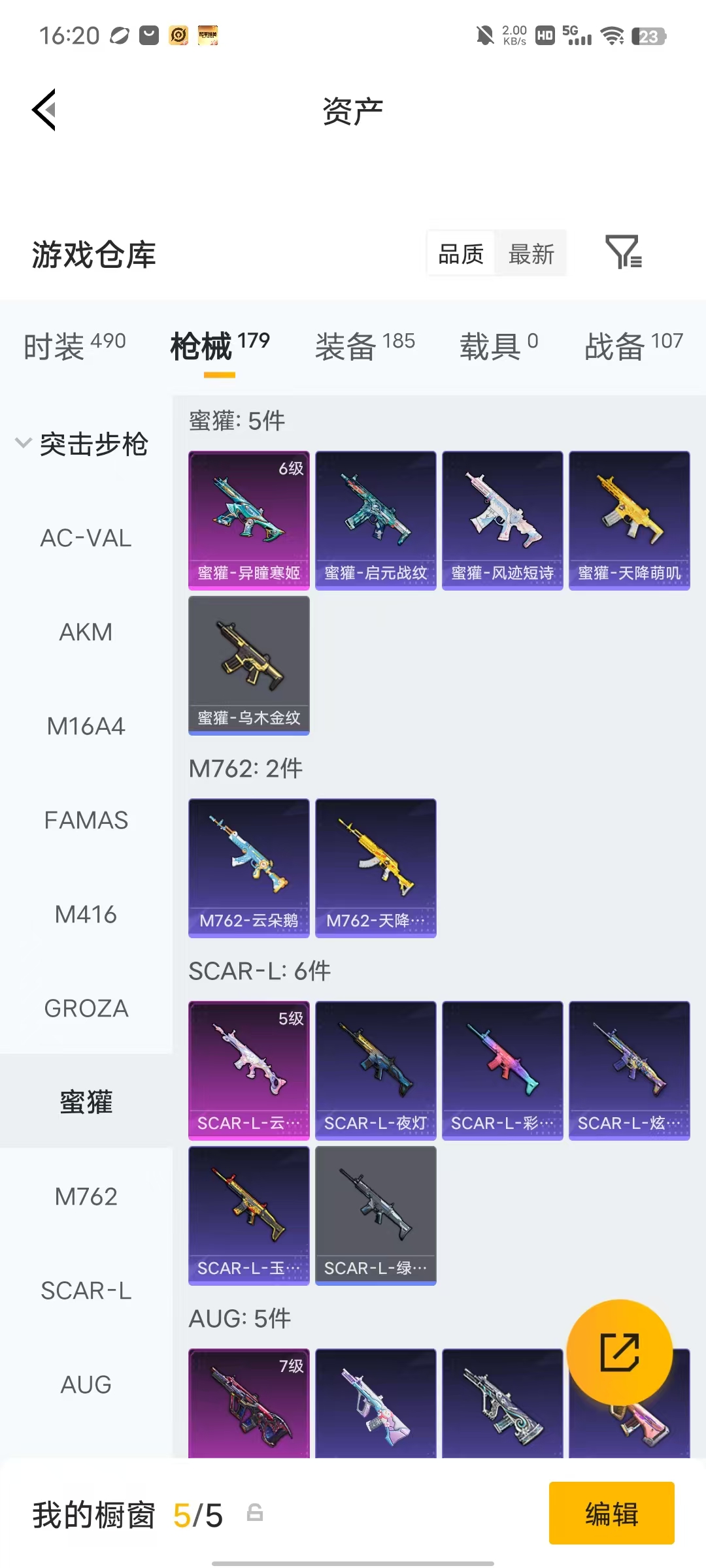706x1568 pixels.
Task: Switch to the 装备 tab
Action: [365, 345]
